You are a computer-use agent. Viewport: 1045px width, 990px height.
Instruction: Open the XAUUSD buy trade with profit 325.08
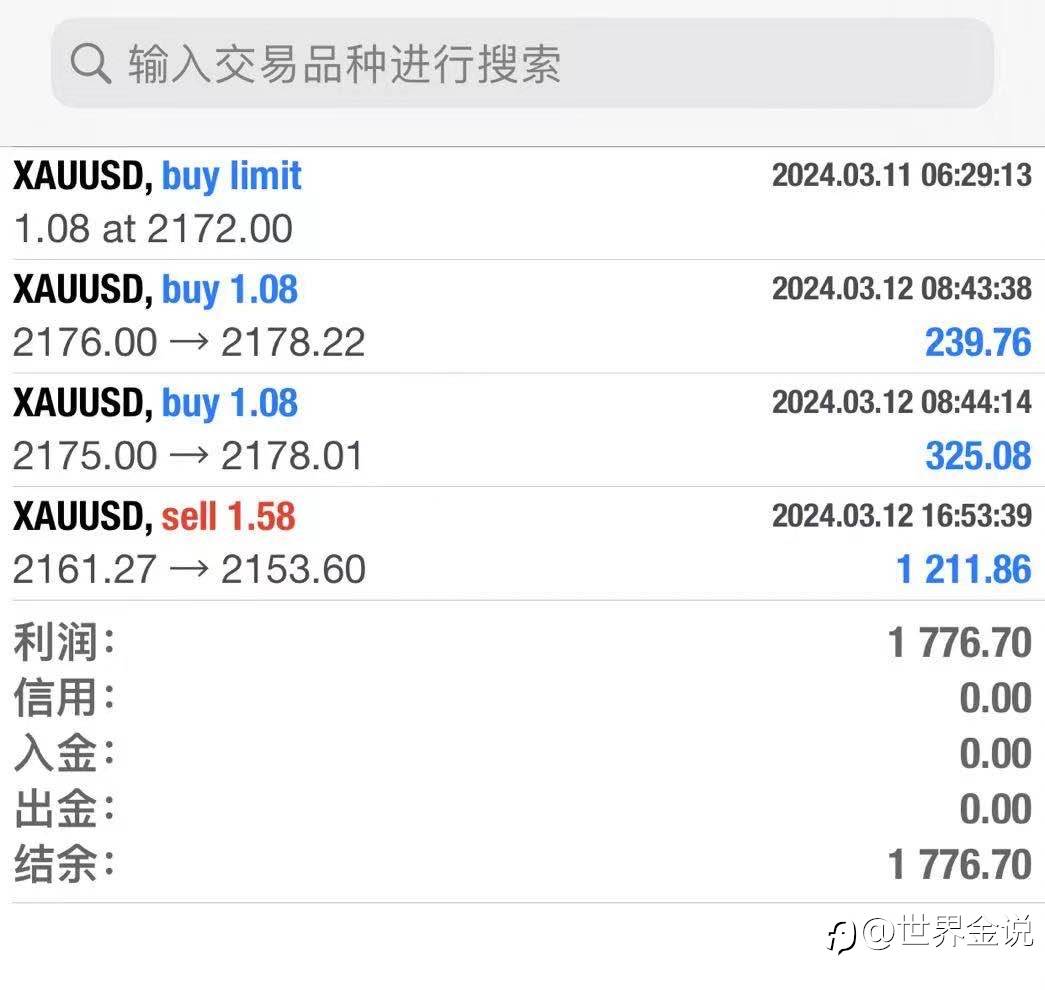pos(522,430)
